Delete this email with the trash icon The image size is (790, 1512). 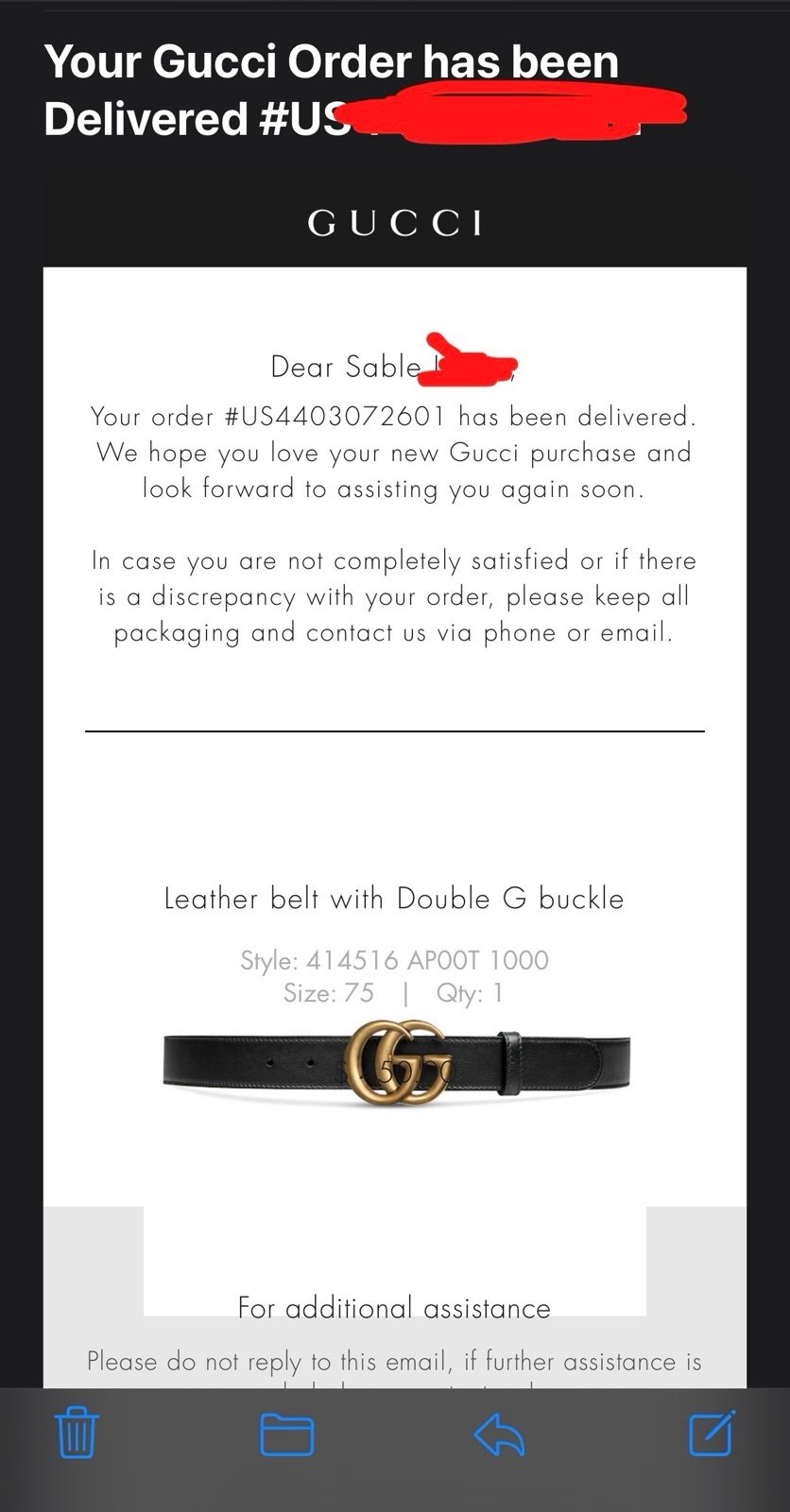(76, 1433)
